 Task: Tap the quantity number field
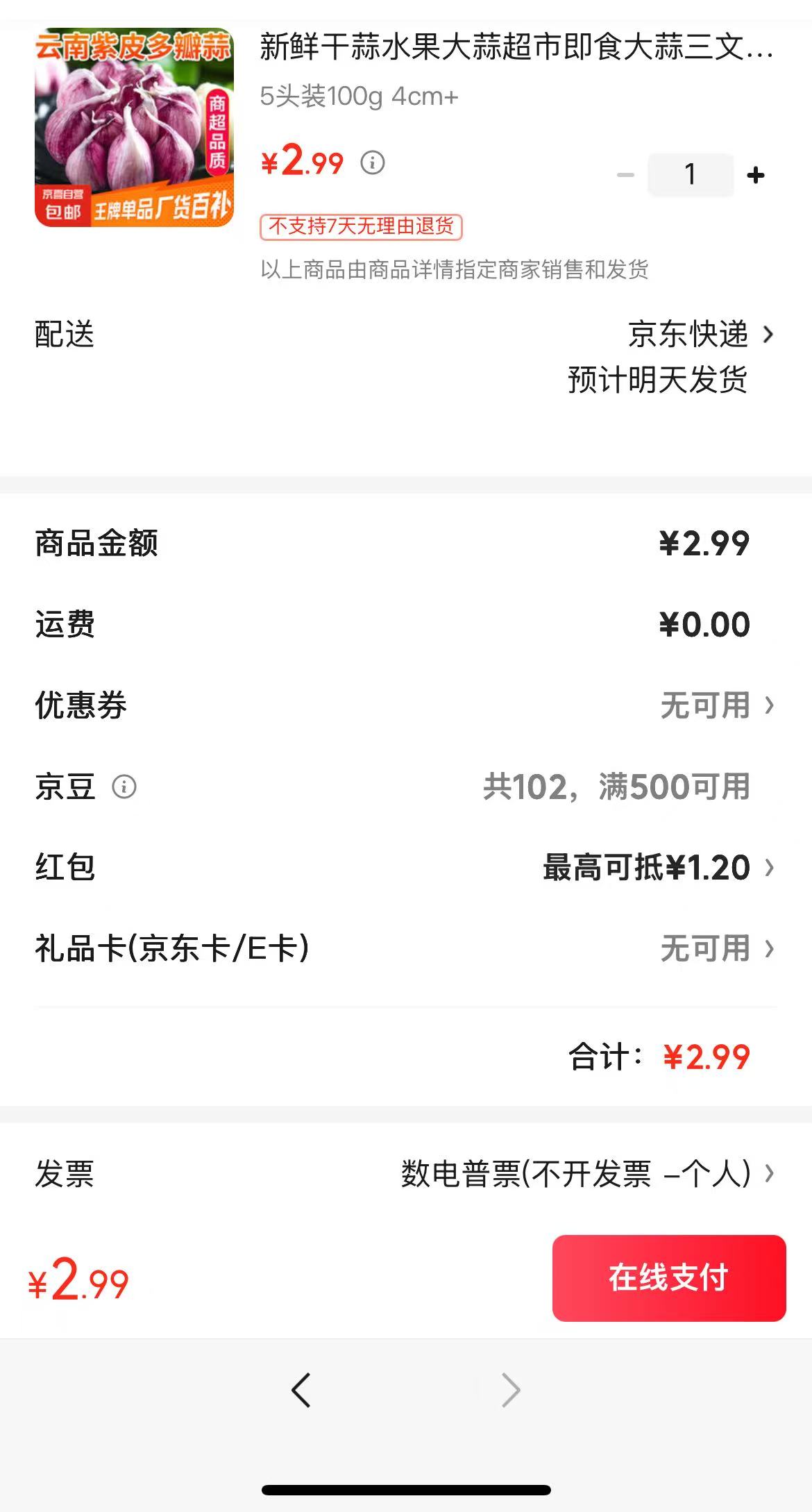point(690,175)
